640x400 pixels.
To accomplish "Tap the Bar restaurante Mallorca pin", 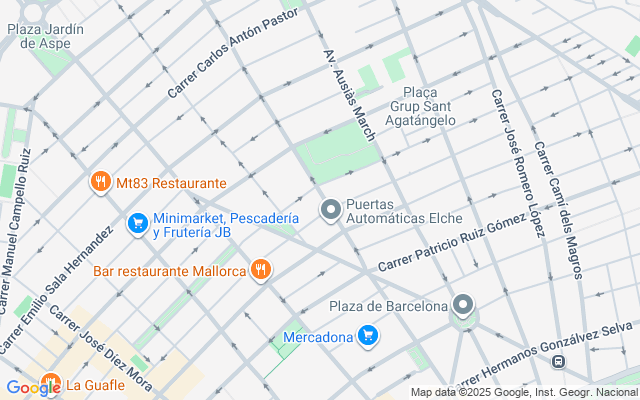I will [261, 269].
